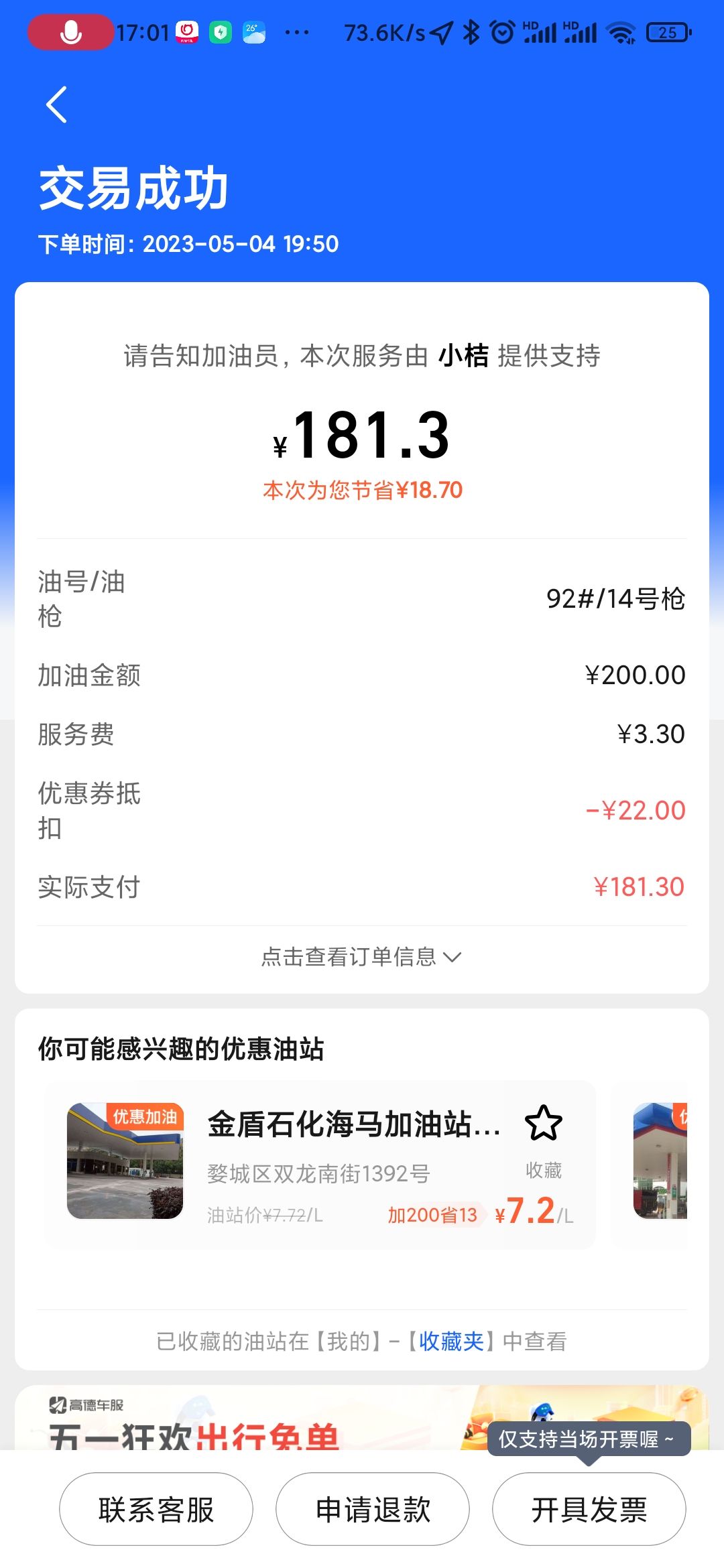Issue an invoice via 开具发票
724x1568 pixels.
coord(589,1510)
